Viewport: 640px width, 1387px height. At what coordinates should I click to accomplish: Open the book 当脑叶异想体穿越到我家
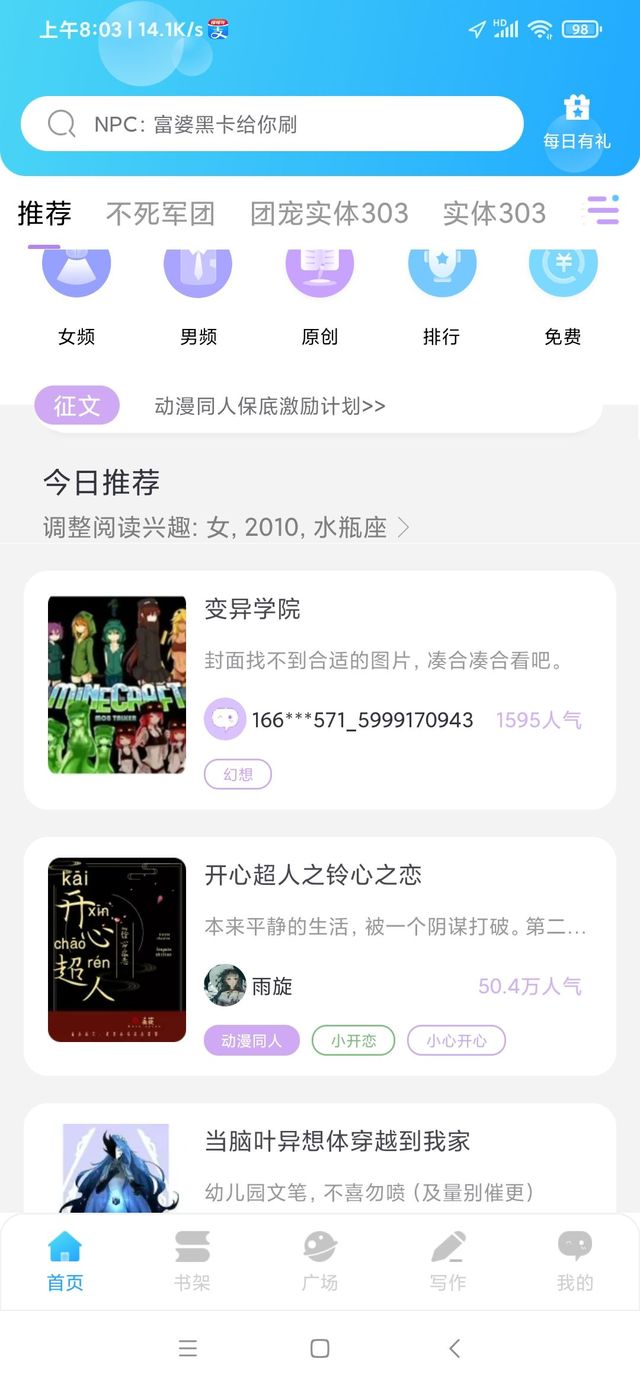click(x=320, y=1158)
